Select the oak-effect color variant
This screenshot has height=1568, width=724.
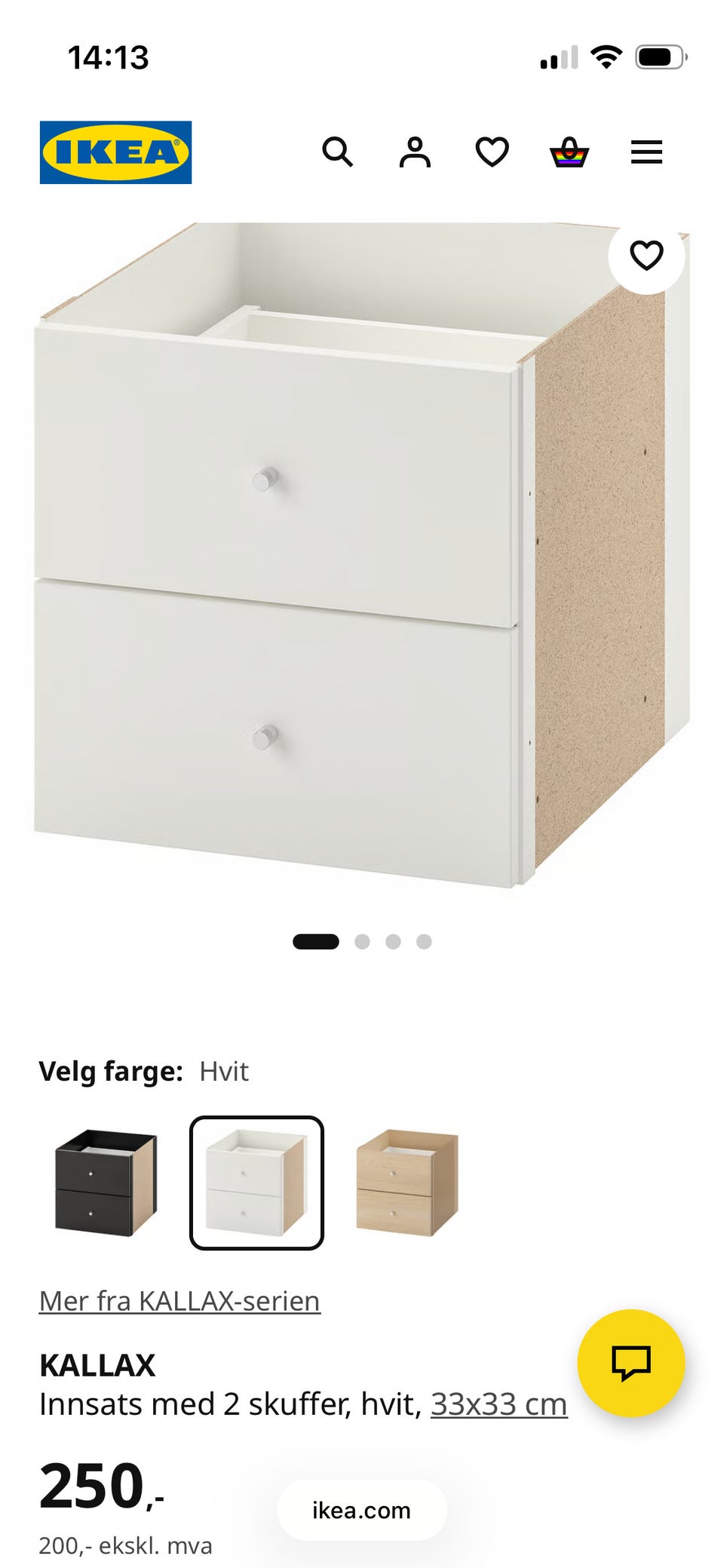coord(407,1182)
